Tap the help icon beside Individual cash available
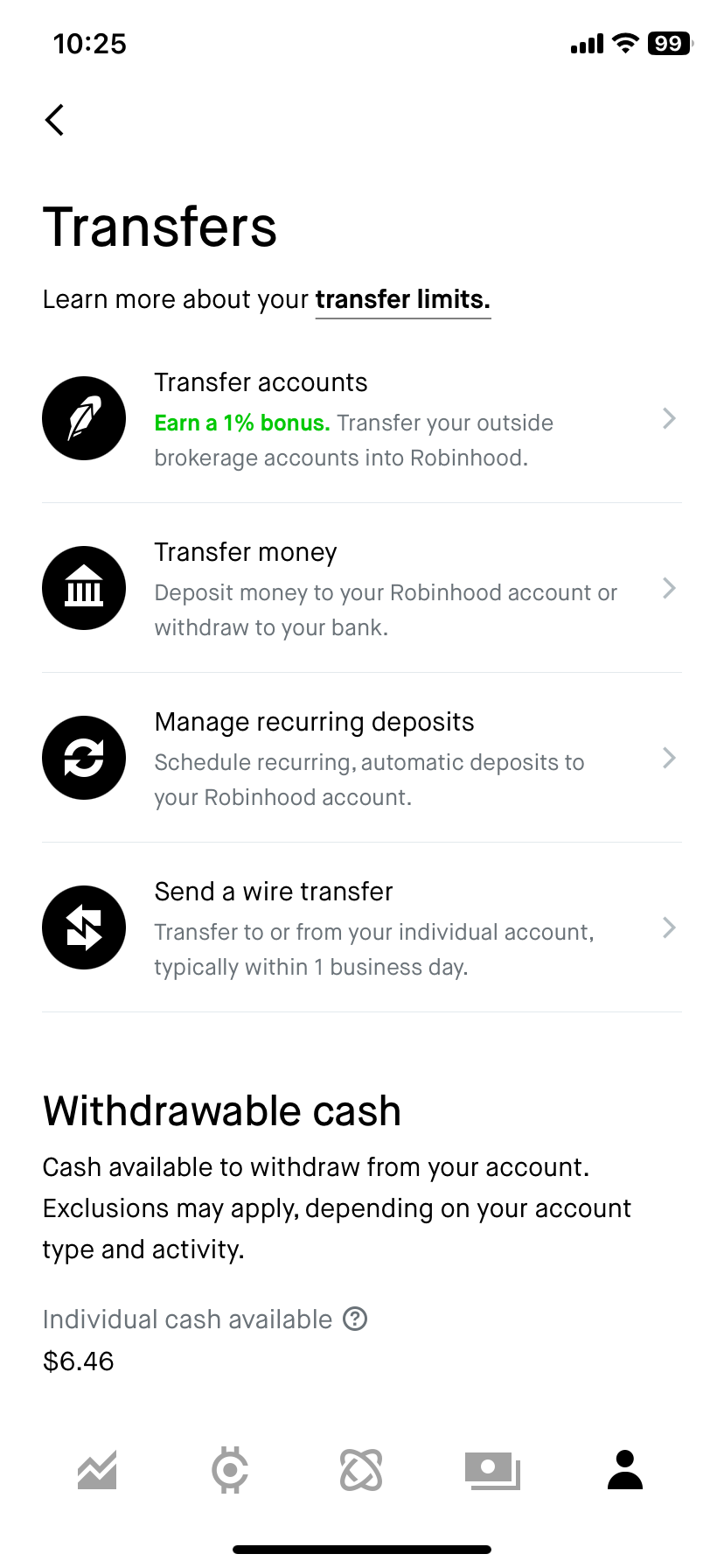This screenshot has height=1568, width=724. pos(355,1319)
